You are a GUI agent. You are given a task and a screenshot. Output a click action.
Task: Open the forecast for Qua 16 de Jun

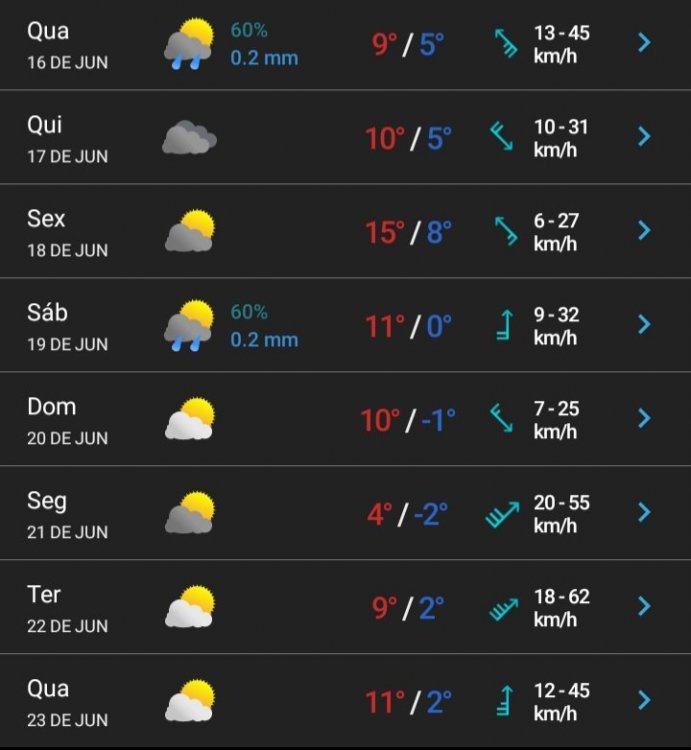tap(644, 43)
